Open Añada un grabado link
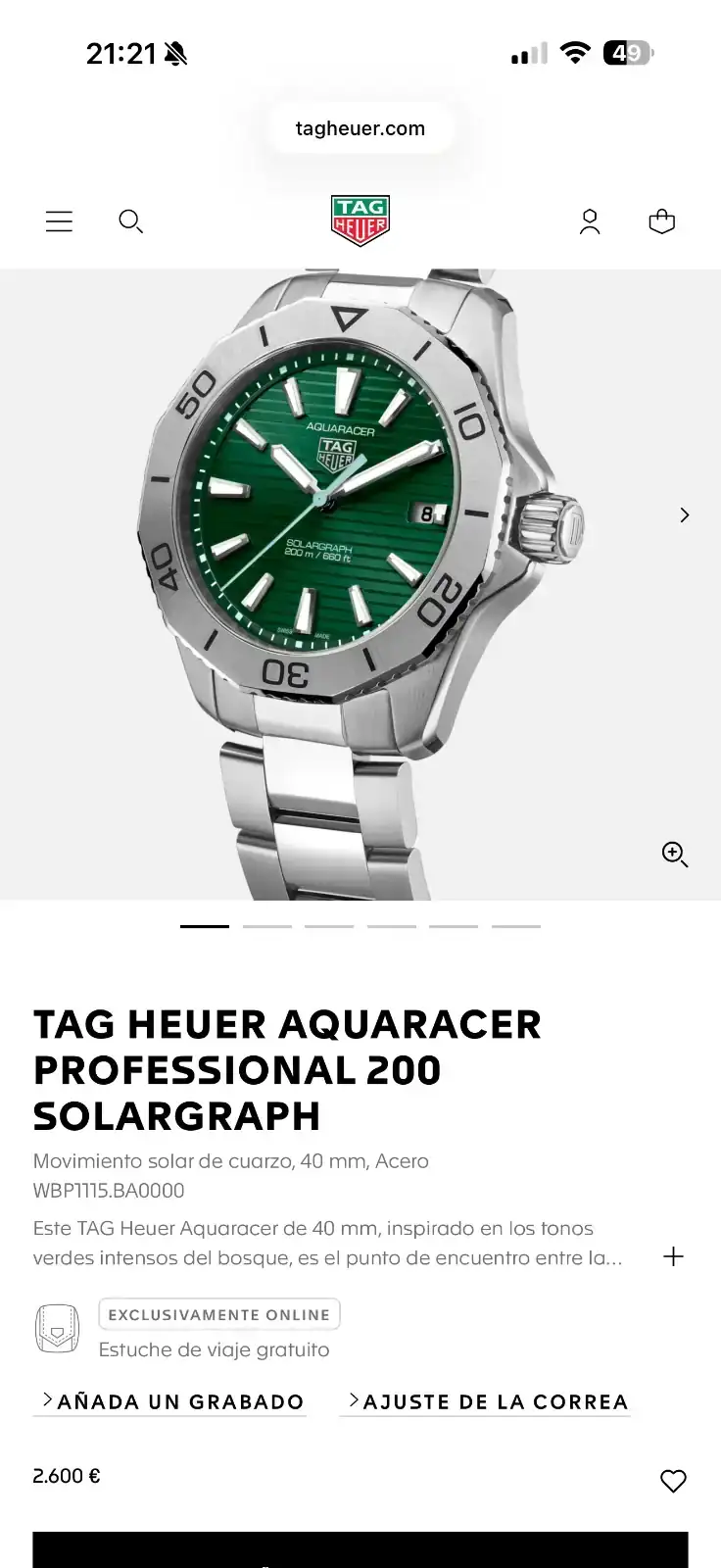The height and width of the screenshot is (1568, 721). tap(171, 1401)
